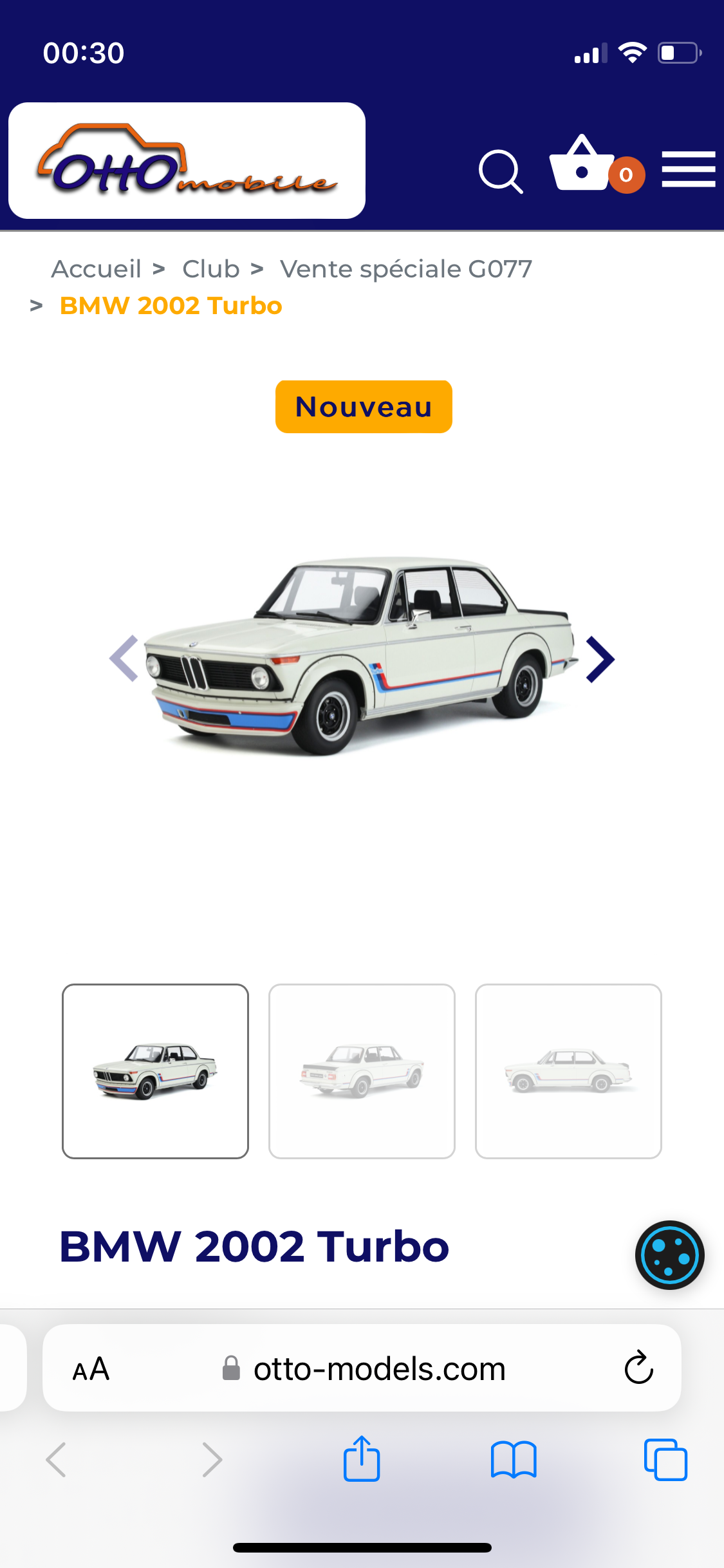This screenshot has width=724, height=1568.
Task: Open Safari bookmarks
Action: (x=514, y=1459)
